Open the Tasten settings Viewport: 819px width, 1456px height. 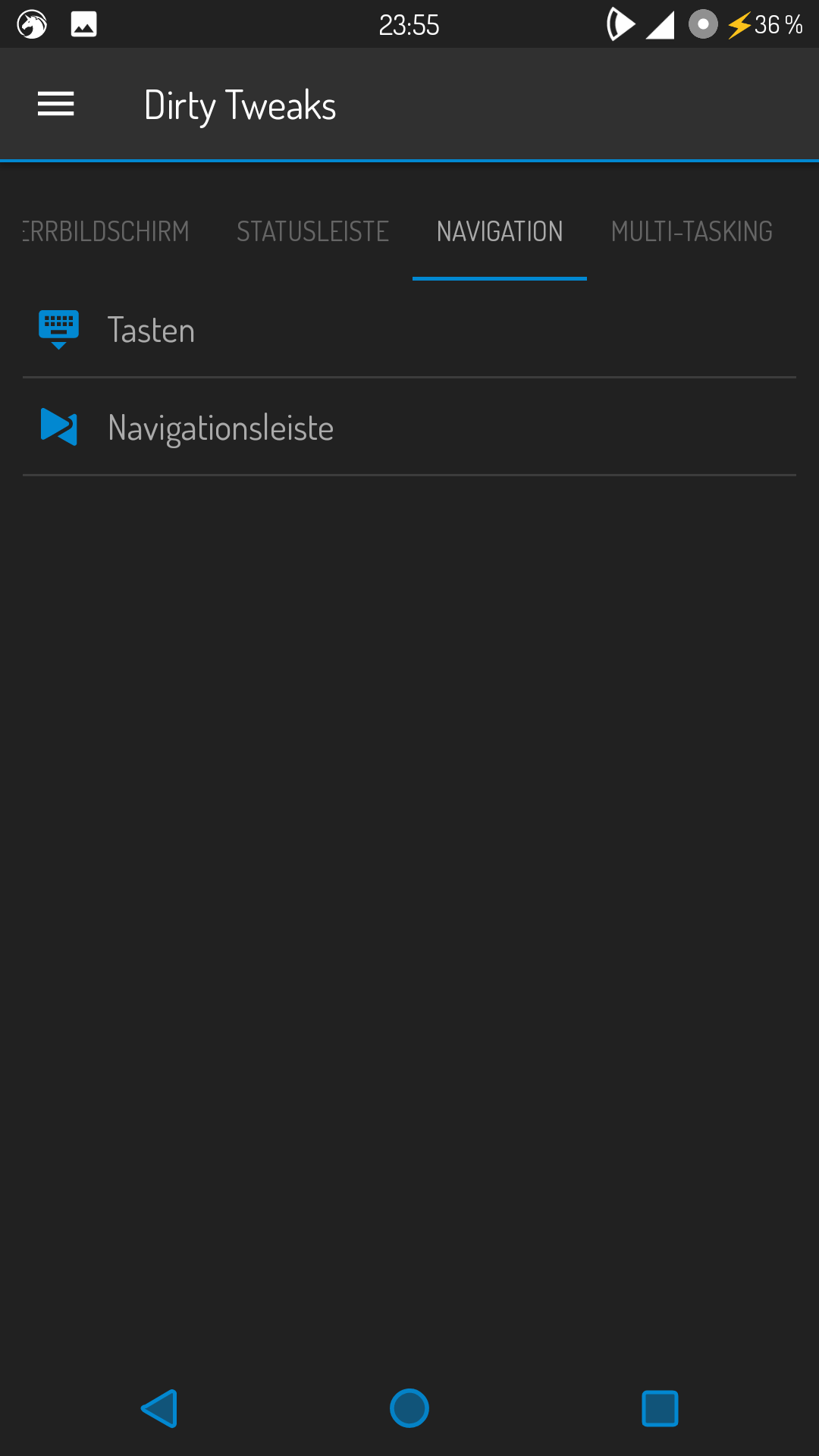pyautogui.click(x=409, y=331)
